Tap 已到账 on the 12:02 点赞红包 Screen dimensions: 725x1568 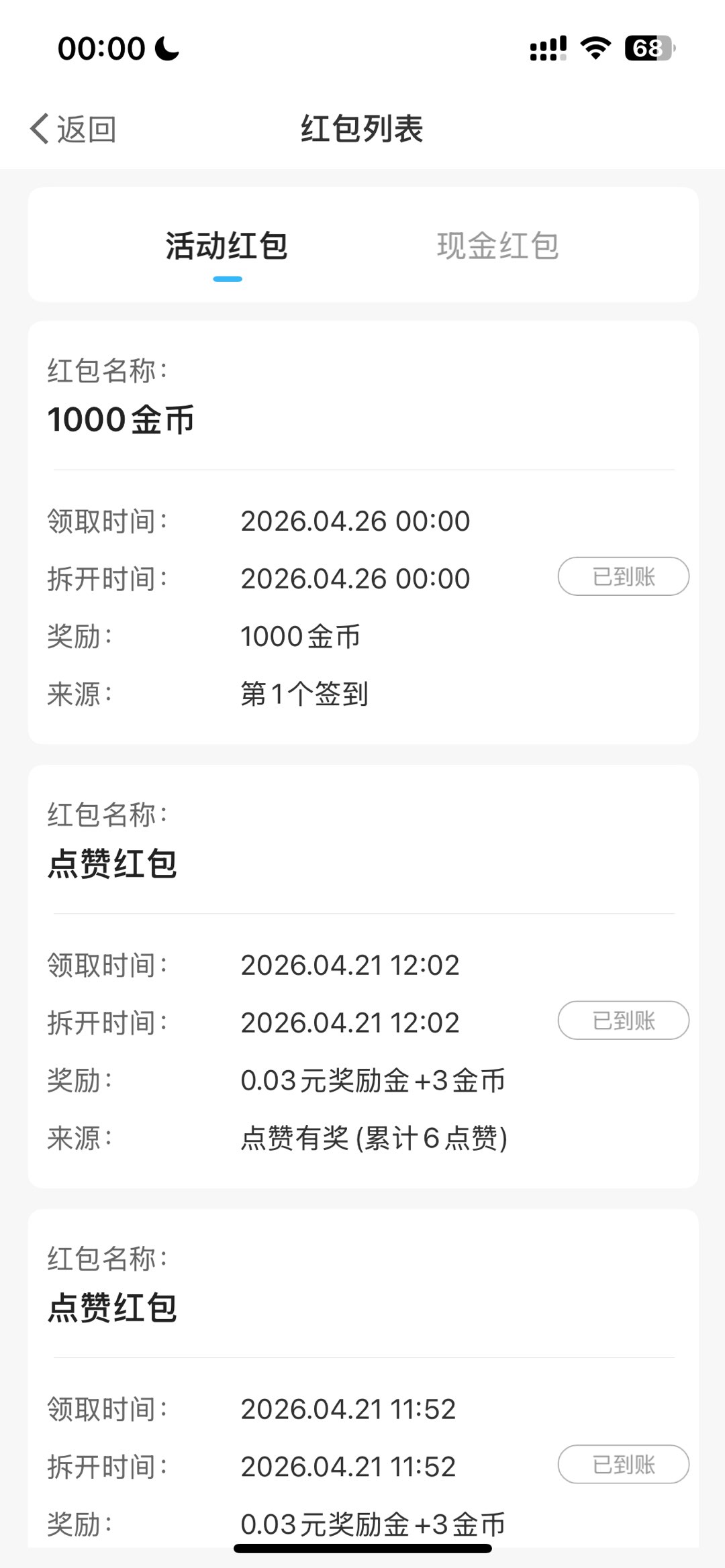tap(623, 1021)
